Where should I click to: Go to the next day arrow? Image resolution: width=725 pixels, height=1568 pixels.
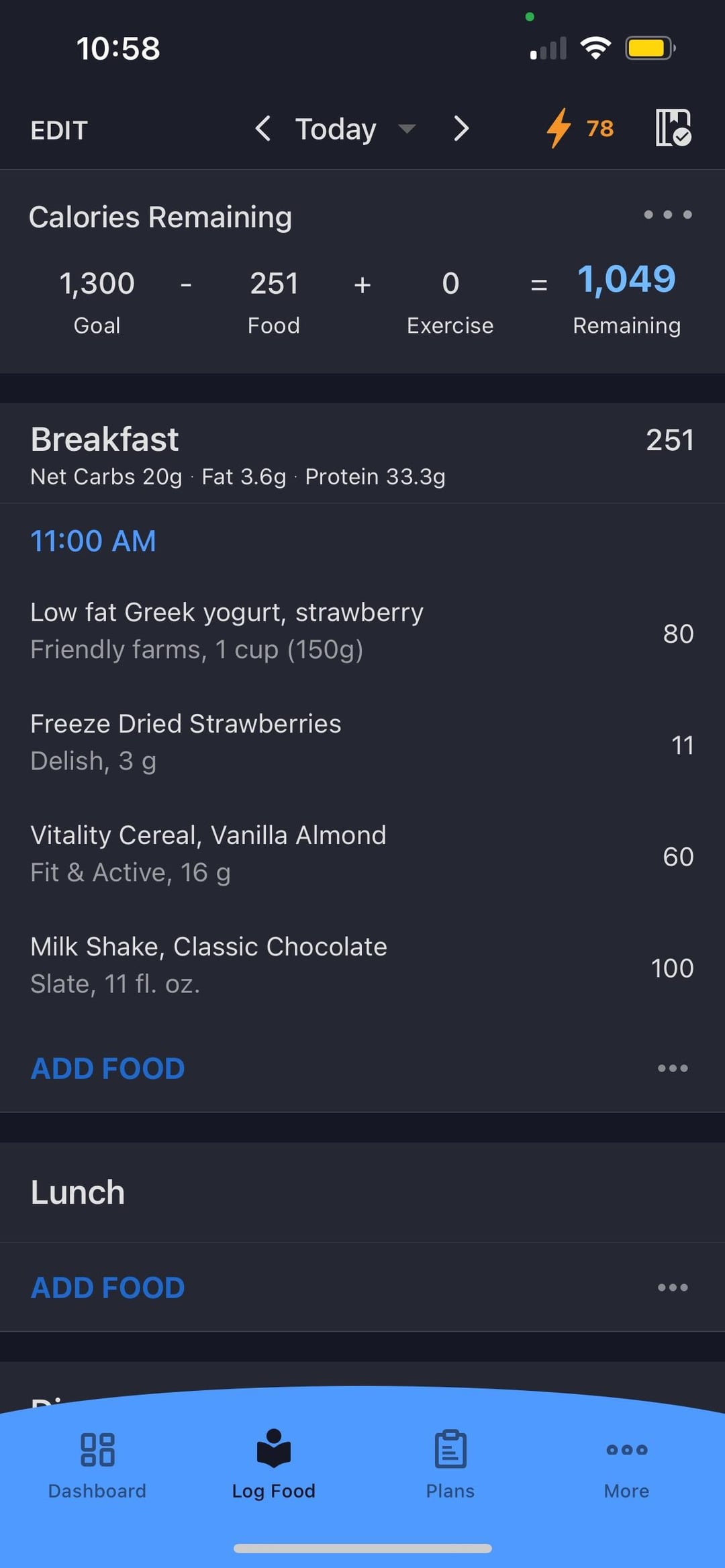[461, 128]
